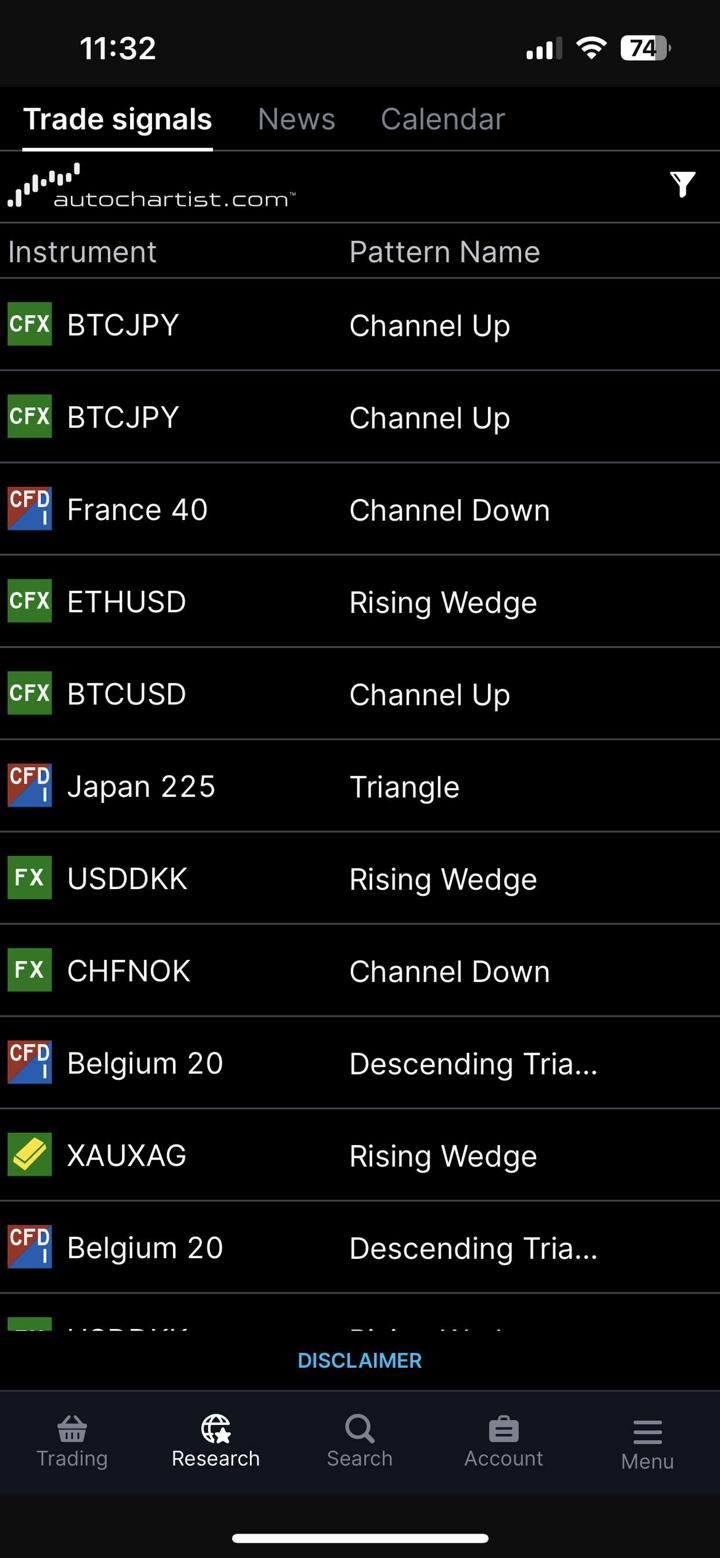Switch to the Calendar tab

click(442, 119)
